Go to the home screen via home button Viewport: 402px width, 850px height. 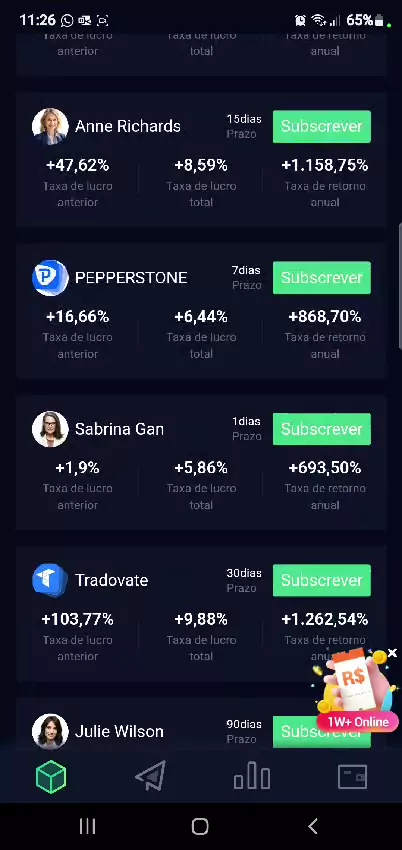pyautogui.click(x=200, y=826)
